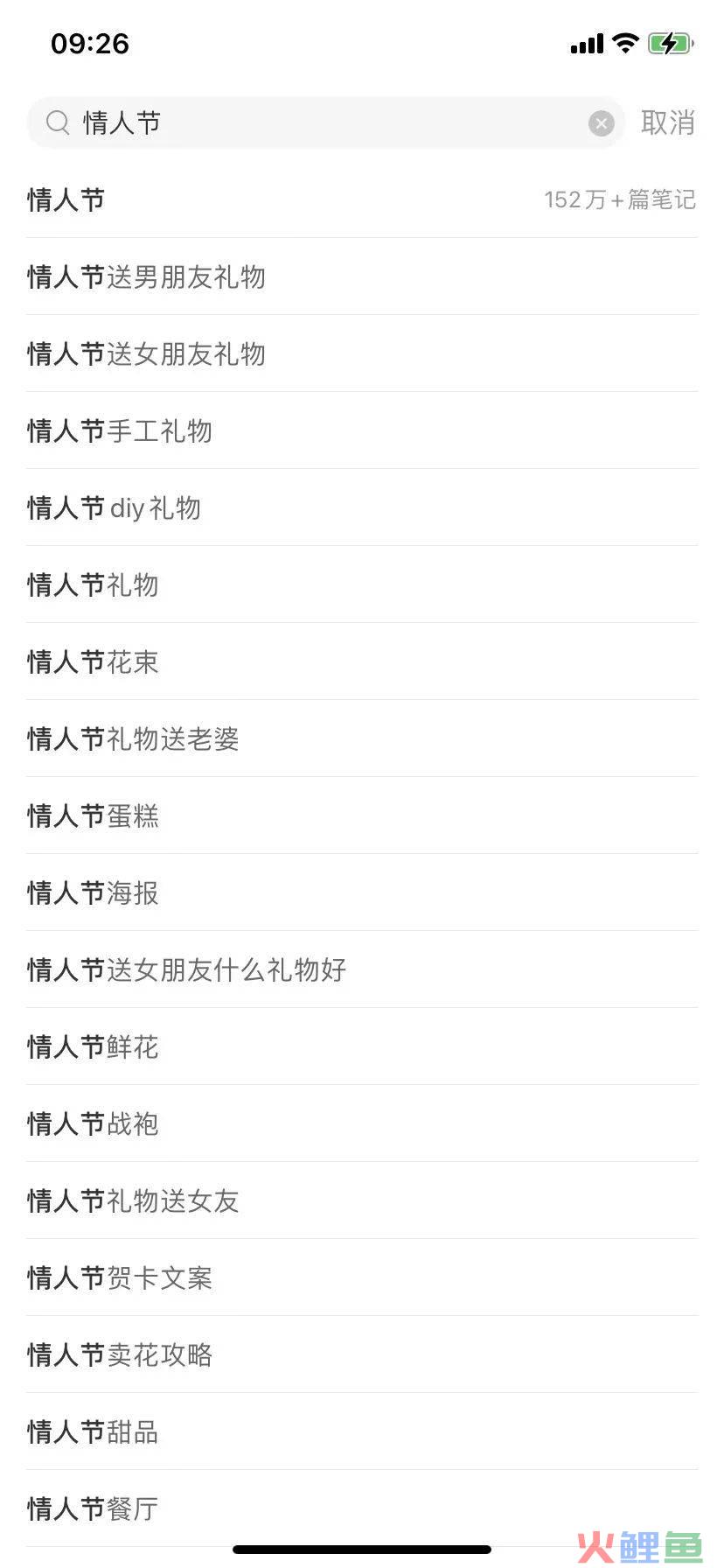The width and height of the screenshot is (724, 1568).
Task: Clear the search text with the X icon
Action: pyautogui.click(x=601, y=123)
